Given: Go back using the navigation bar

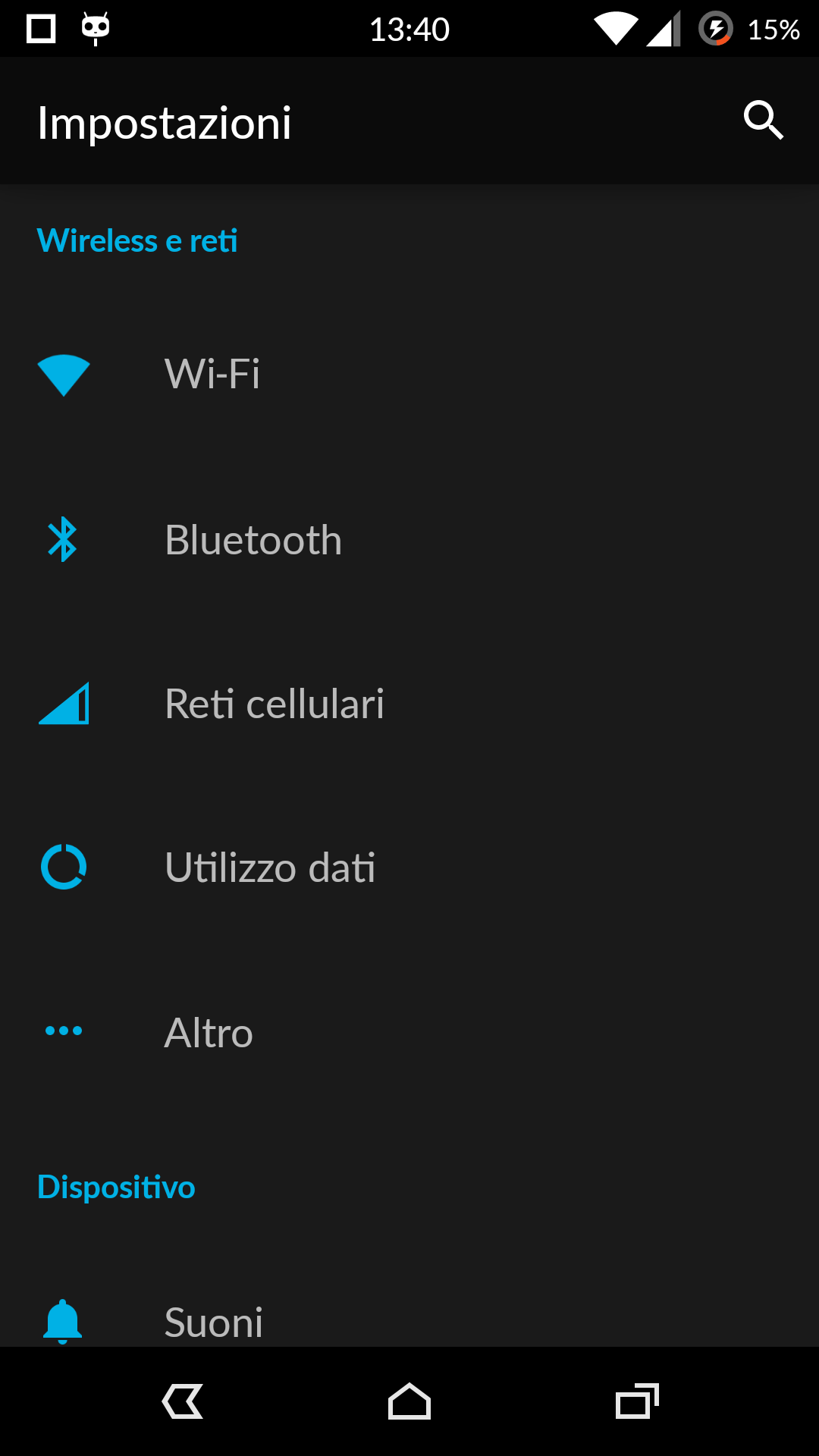Looking at the screenshot, I should 182,1401.
